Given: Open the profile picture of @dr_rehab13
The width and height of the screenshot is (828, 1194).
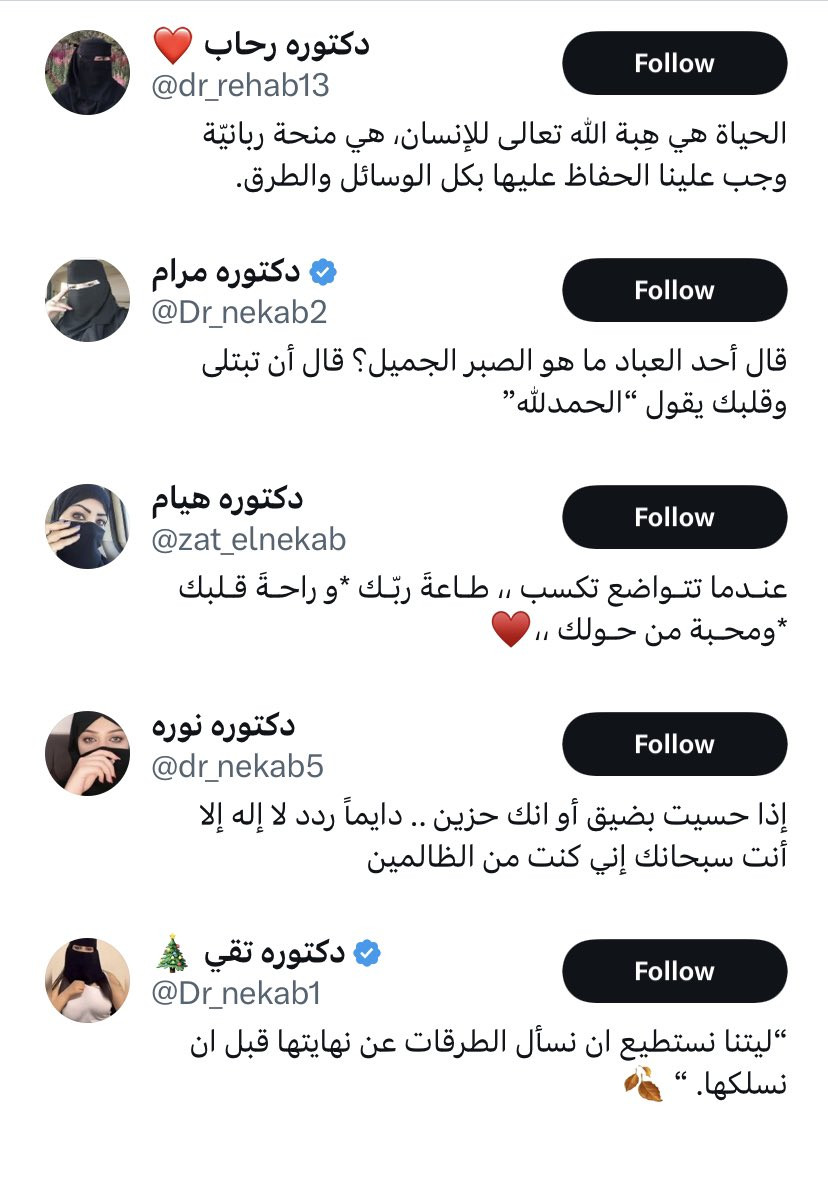Looking at the screenshot, I should pos(88,72).
